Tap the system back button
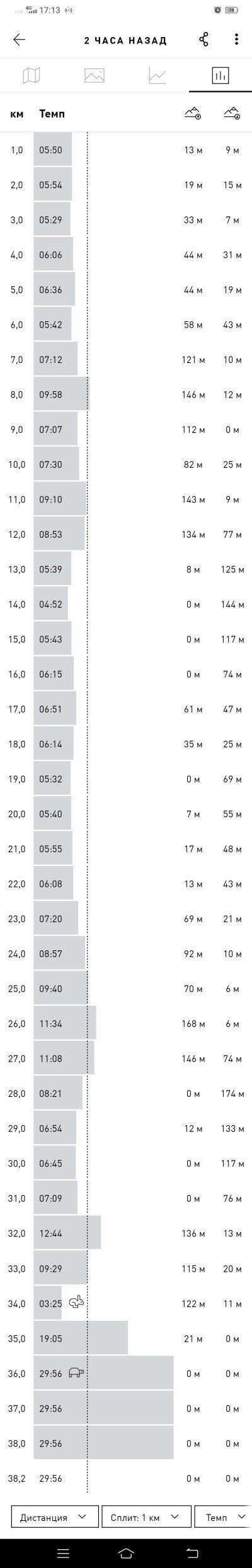 click(x=192, y=1553)
